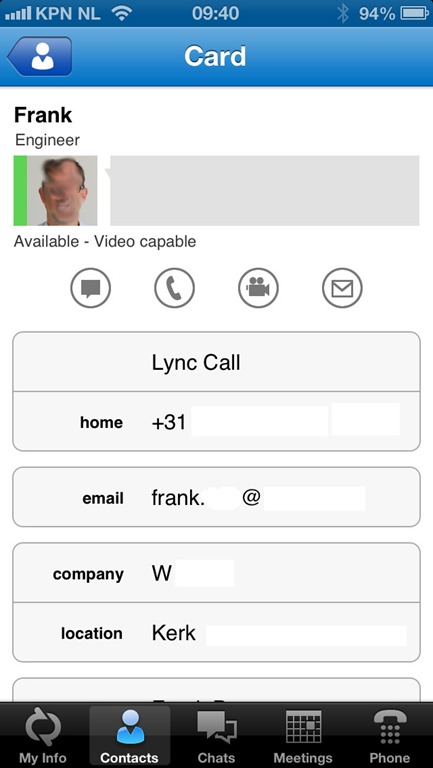Call Frank using the phone icon

[x=174, y=288]
